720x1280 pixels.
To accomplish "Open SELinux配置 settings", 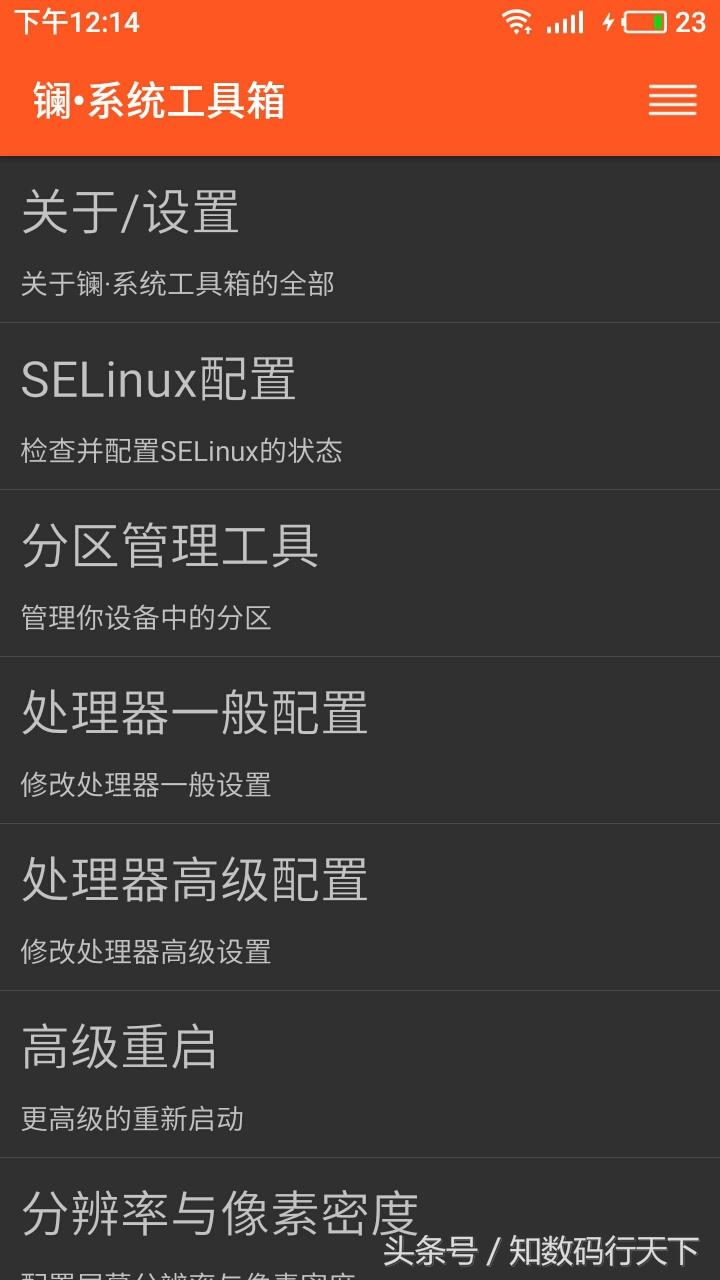I will 360,407.
